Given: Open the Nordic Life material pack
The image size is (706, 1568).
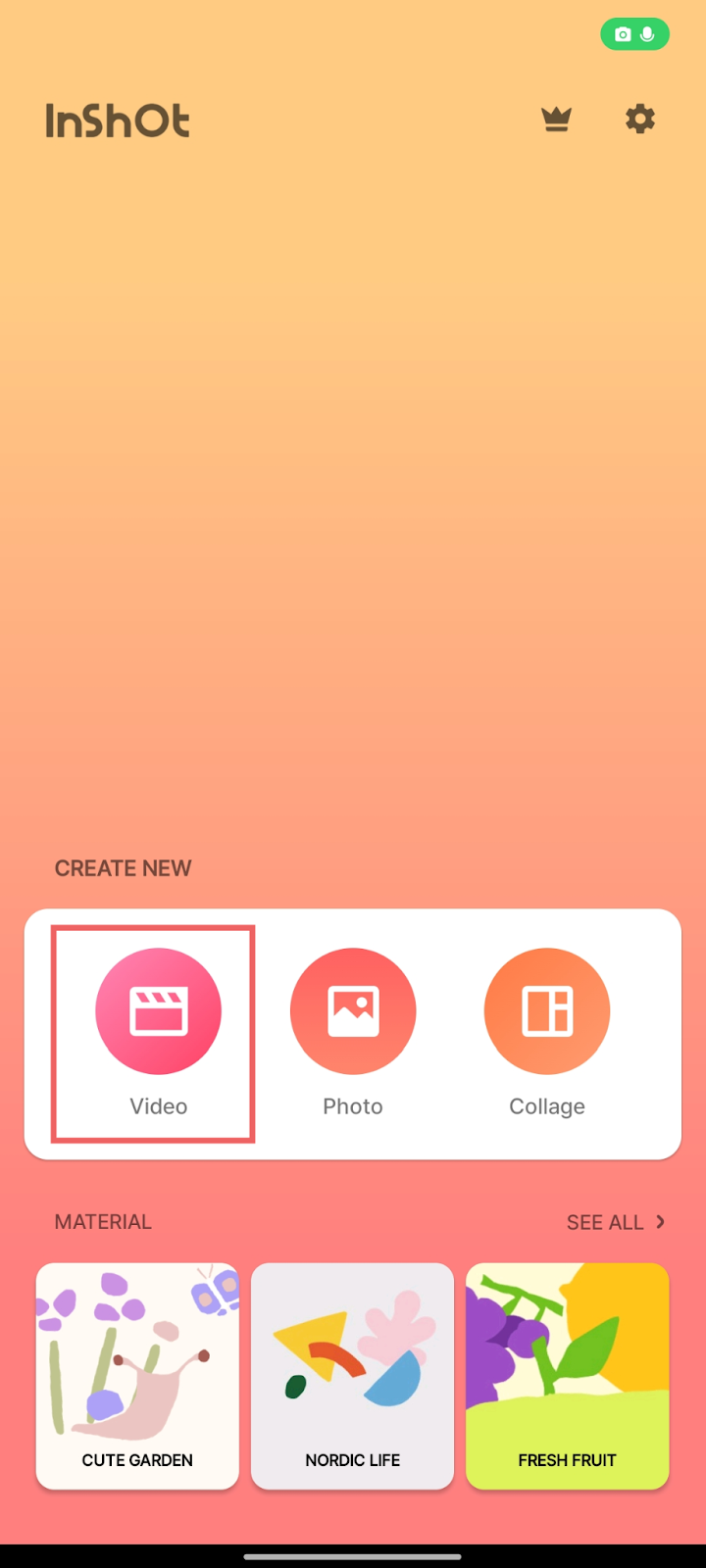Looking at the screenshot, I should tap(353, 1375).
